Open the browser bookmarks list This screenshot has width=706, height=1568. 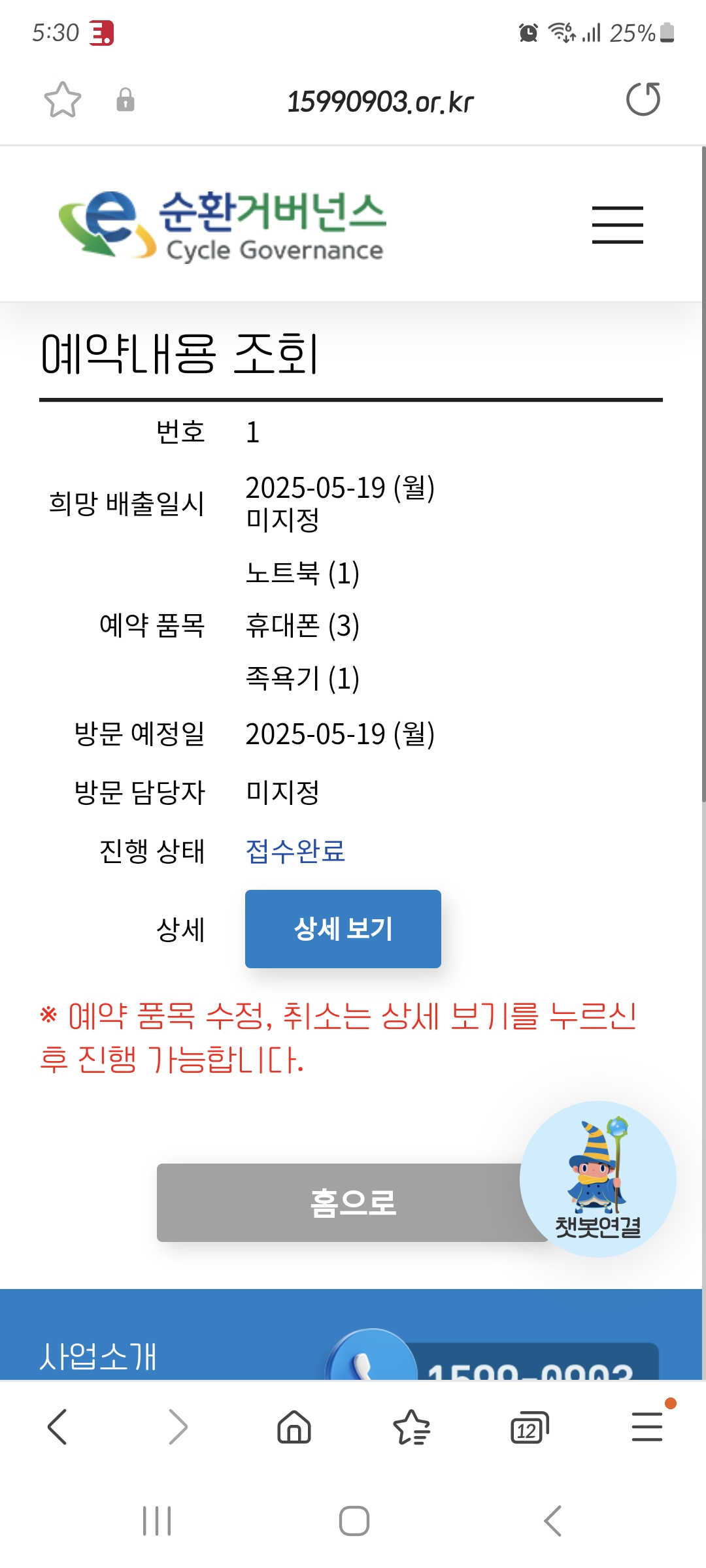click(412, 1427)
